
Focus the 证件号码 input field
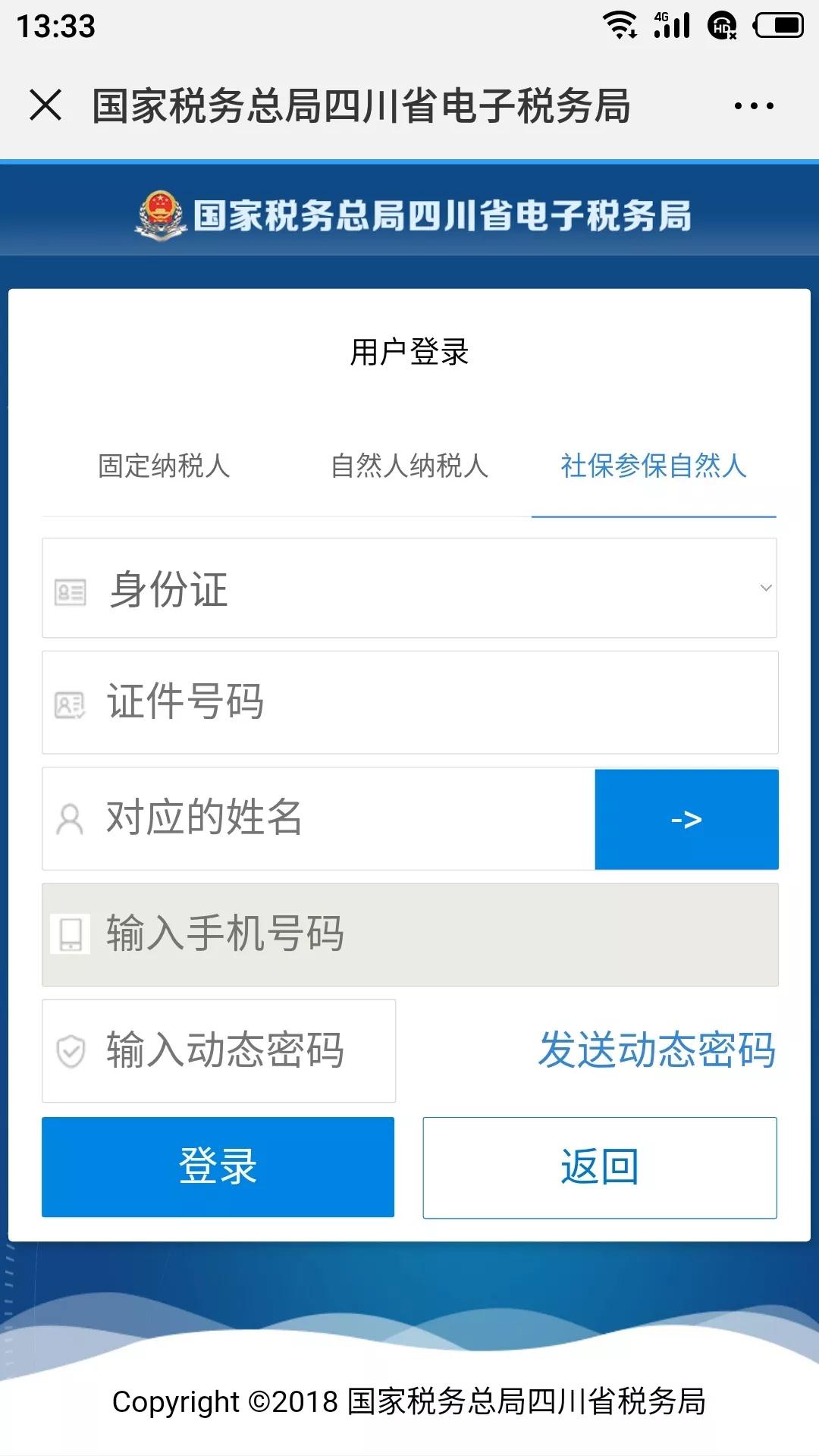coord(409,702)
